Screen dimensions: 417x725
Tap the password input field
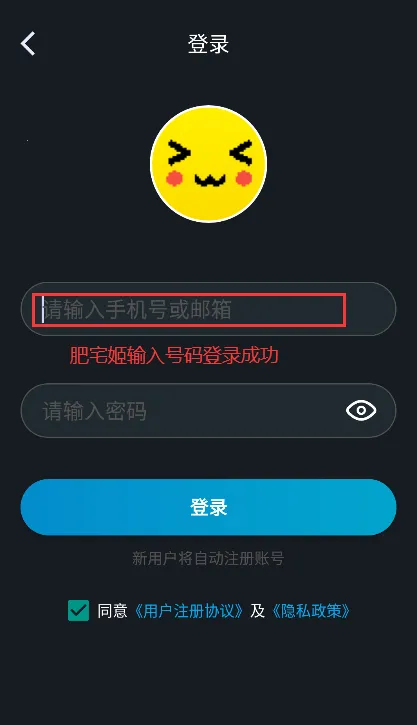point(208,411)
